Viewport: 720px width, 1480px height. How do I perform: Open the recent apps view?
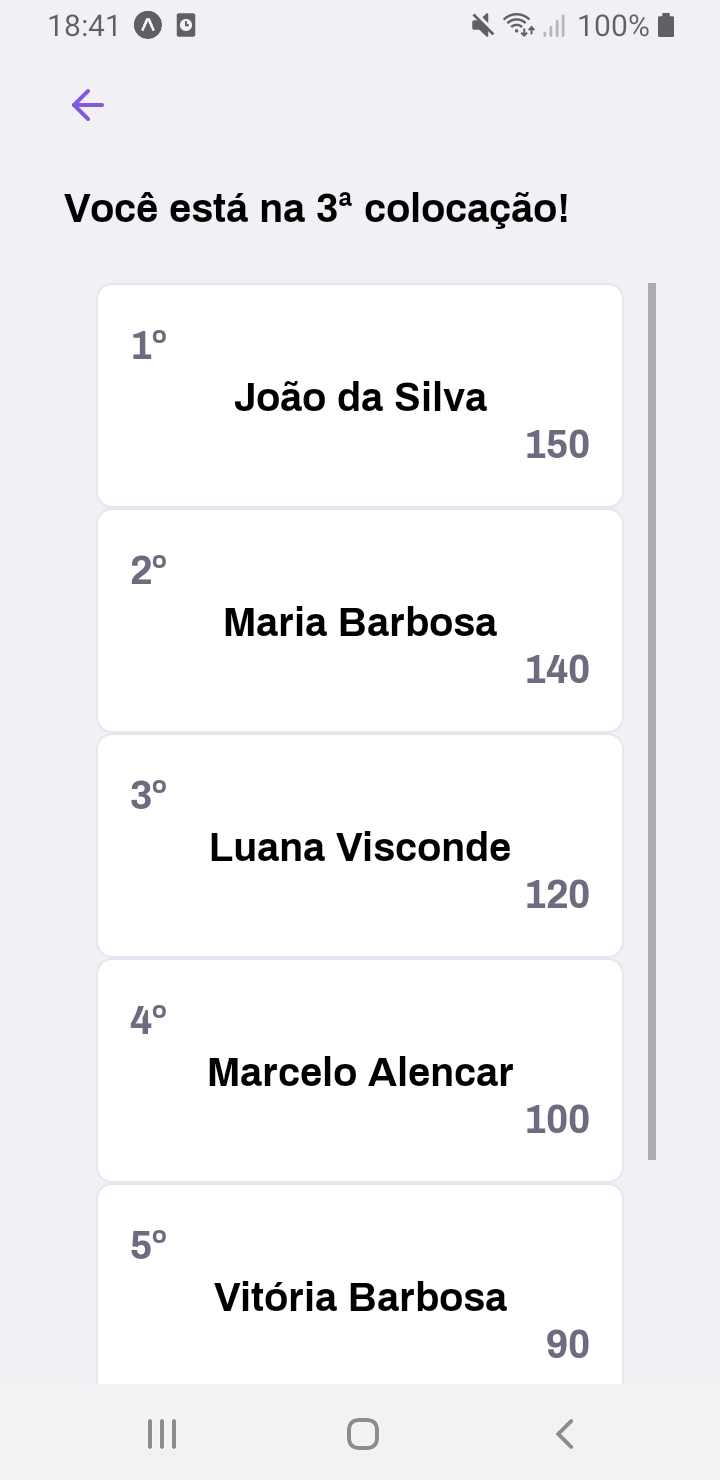click(x=162, y=1434)
